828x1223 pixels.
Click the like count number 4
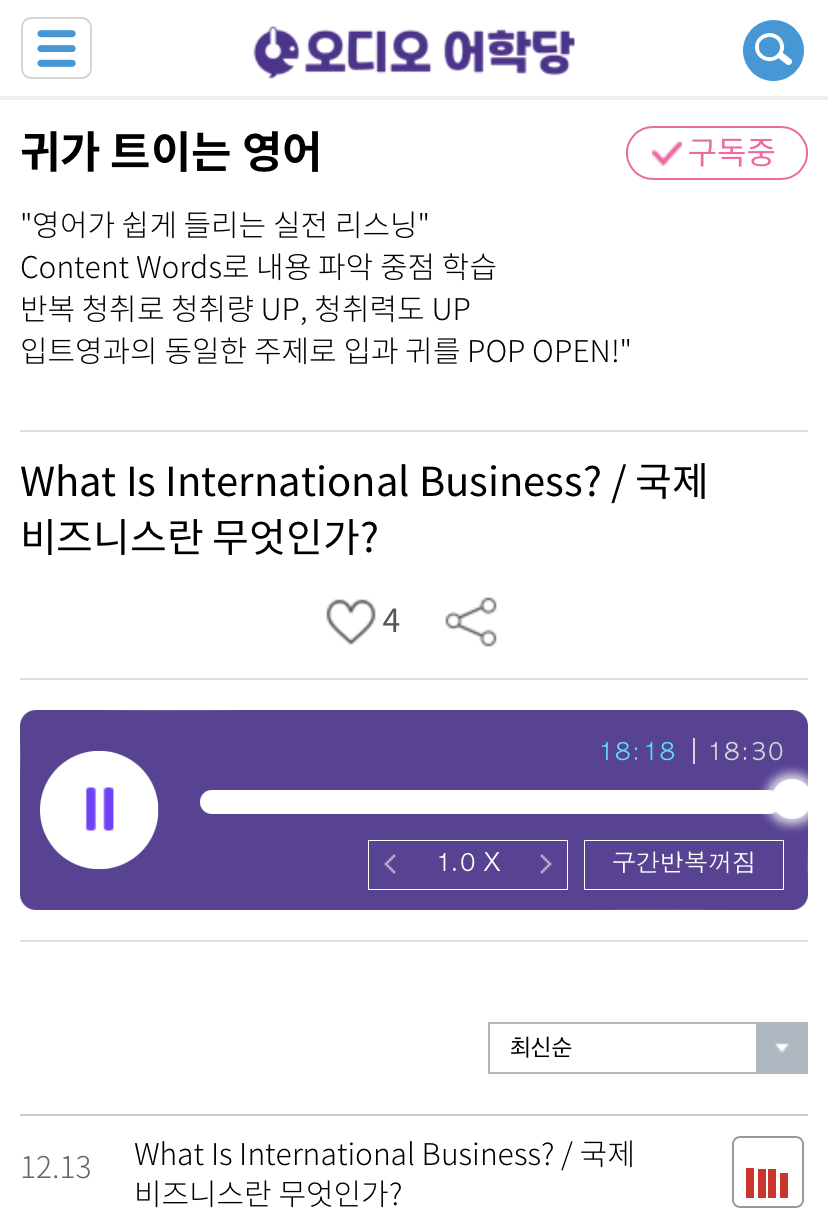[x=392, y=620]
